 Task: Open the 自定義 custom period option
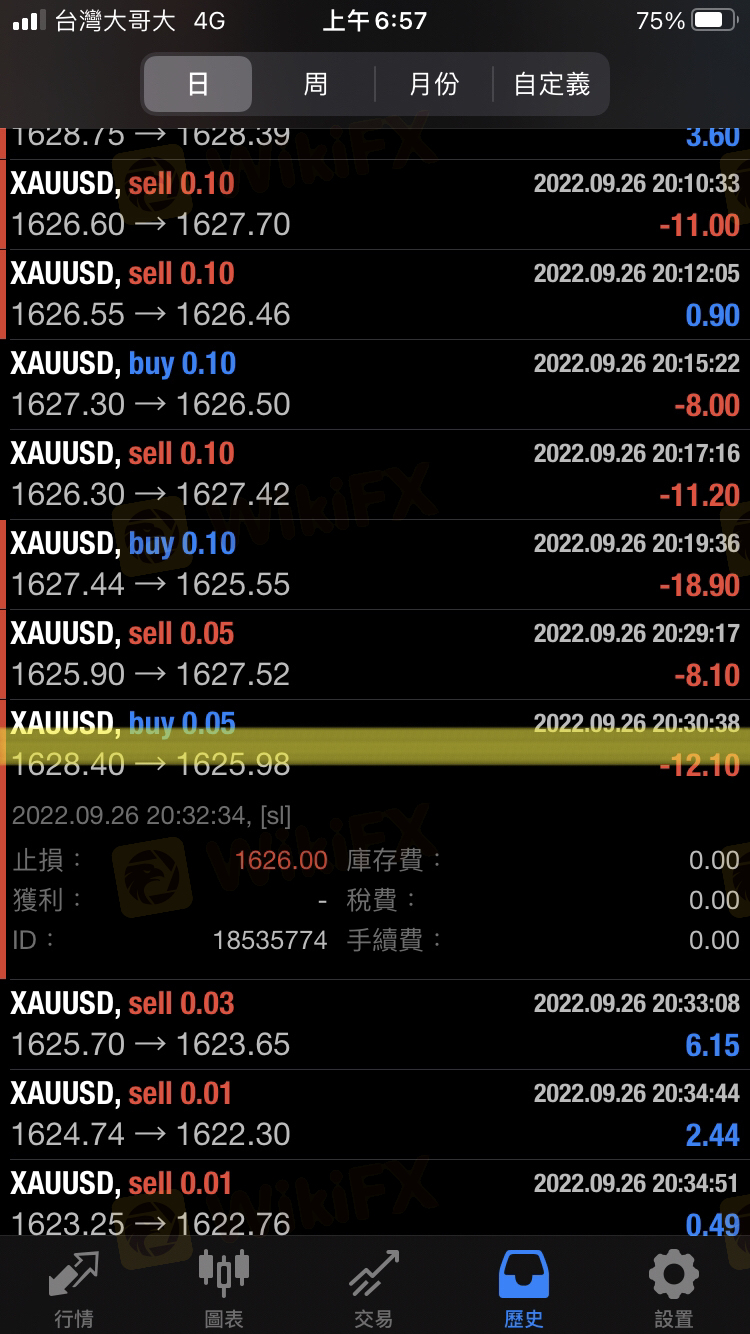point(551,84)
